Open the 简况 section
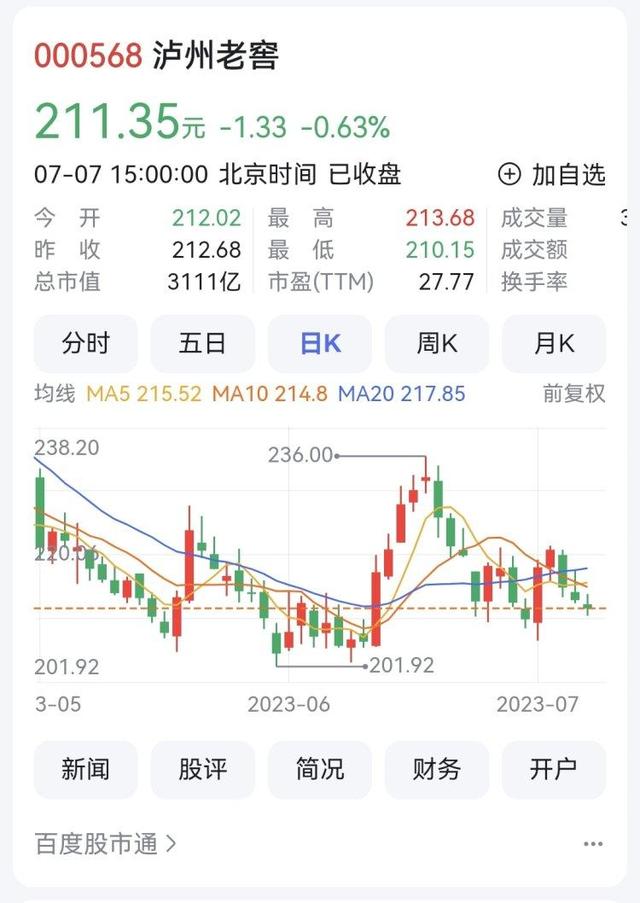This screenshot has width=640, height=903. pyautogui.click(x=320, y=769)
